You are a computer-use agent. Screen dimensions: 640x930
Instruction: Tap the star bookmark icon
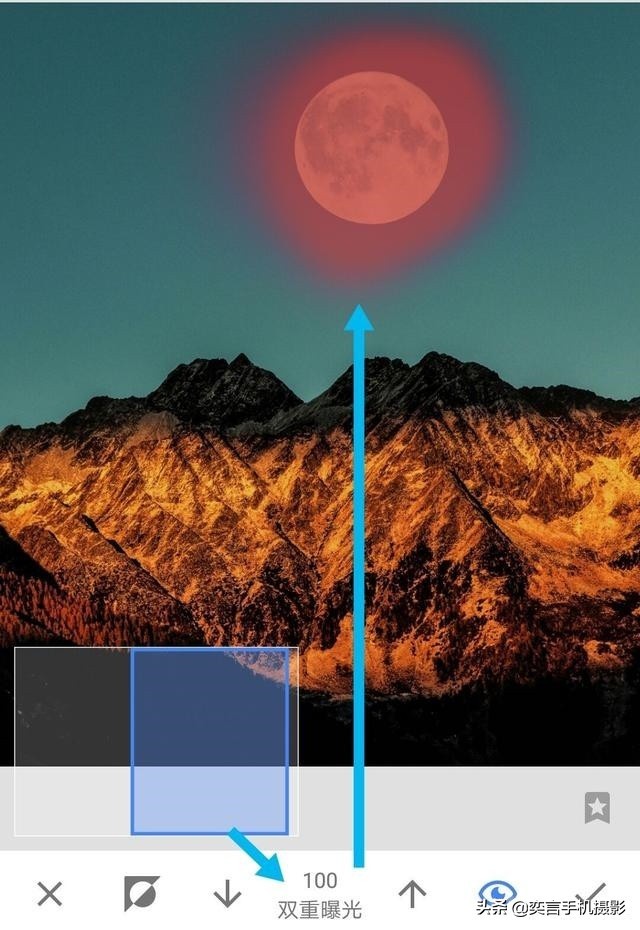pyautogui.click(x=597, y=807)
